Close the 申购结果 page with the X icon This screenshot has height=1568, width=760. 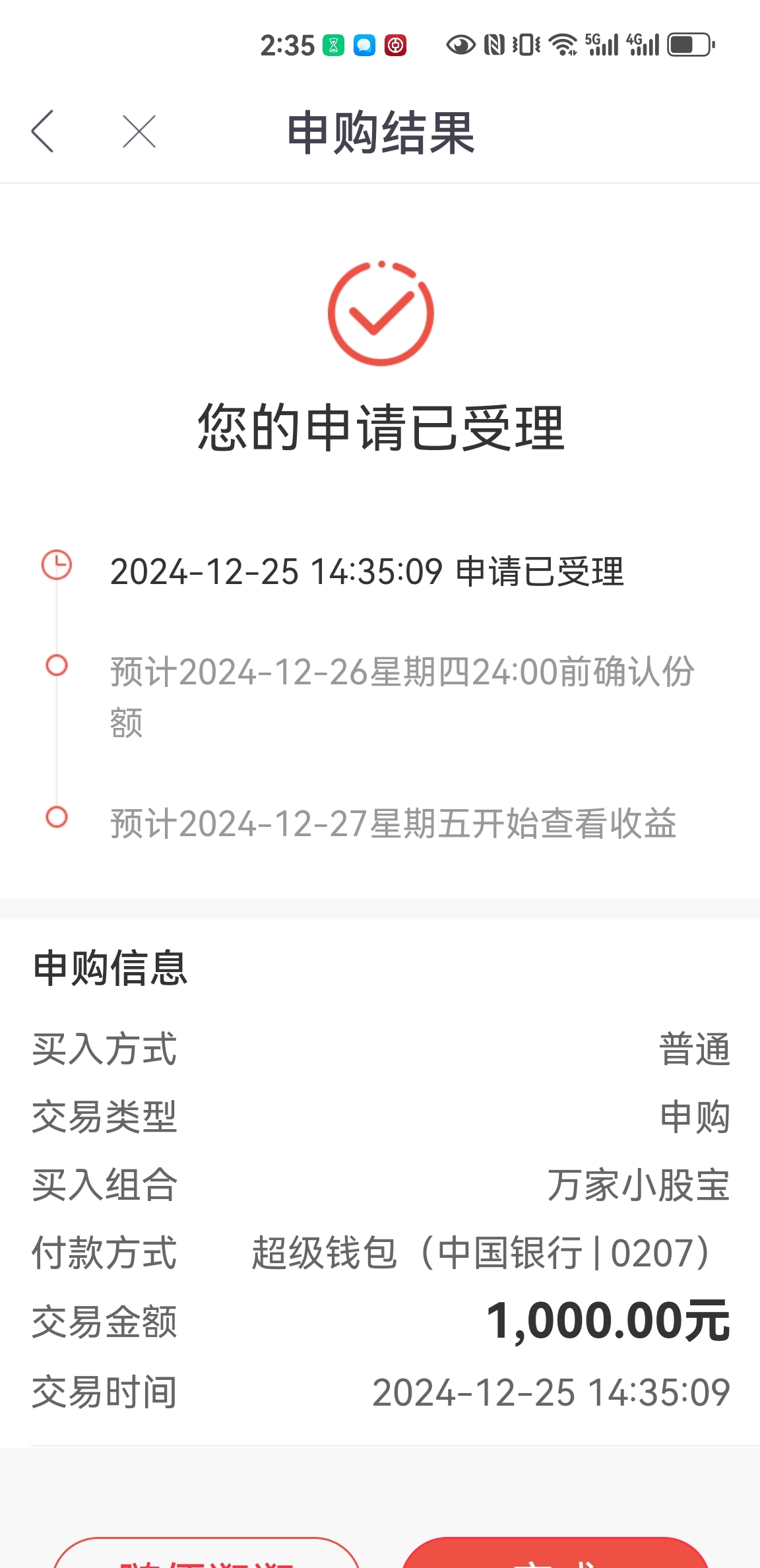pyautogui.click(x=139, y=131)
